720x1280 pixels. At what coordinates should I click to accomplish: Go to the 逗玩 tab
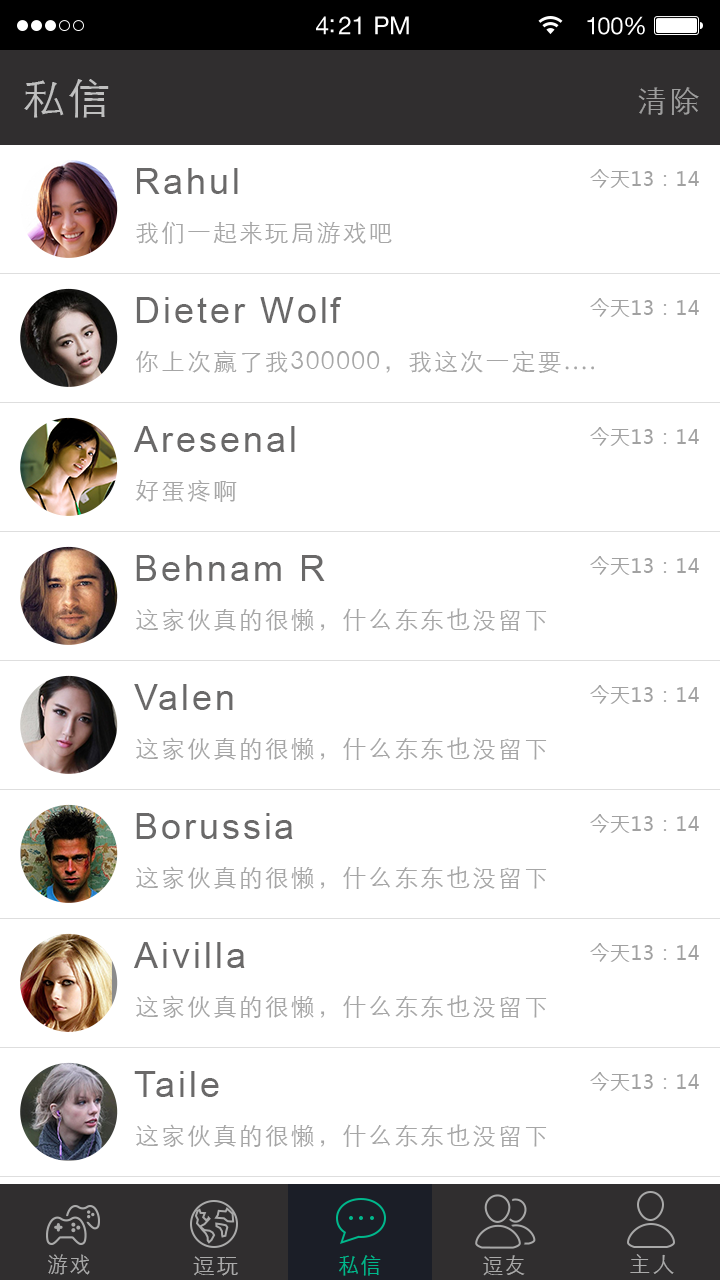tap(215, 1234)
